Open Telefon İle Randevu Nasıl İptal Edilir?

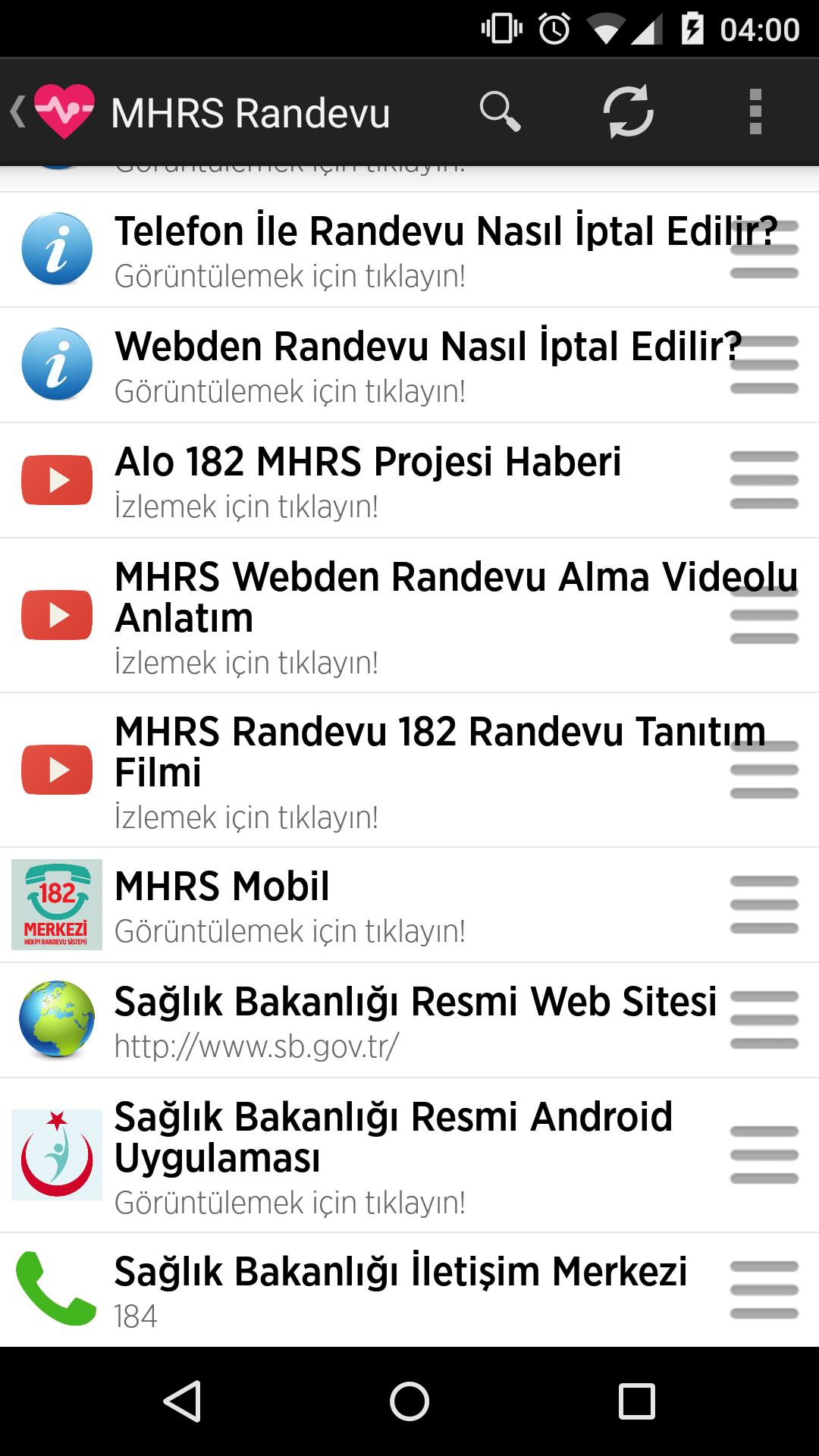coord(409,250)
